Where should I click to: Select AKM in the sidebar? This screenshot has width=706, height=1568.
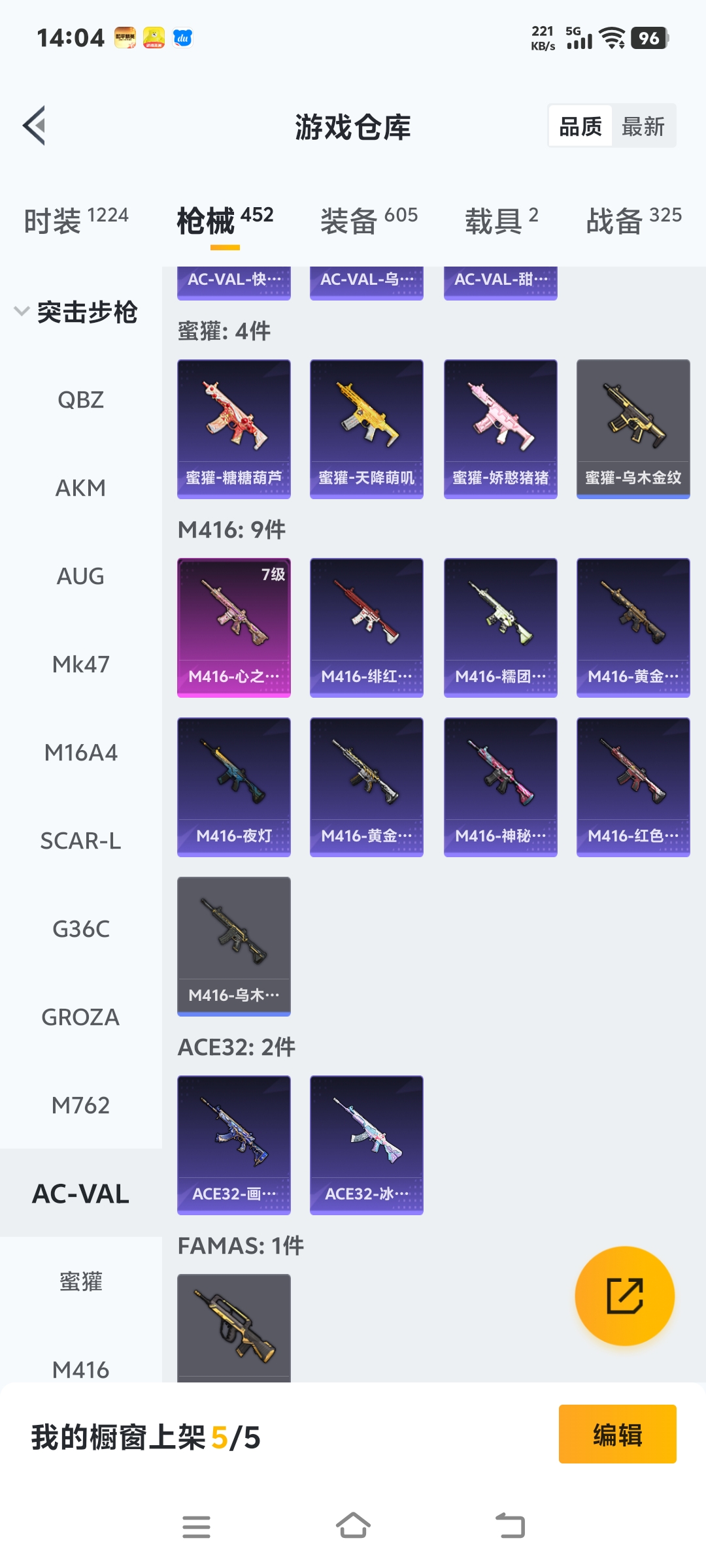(80, 488)
